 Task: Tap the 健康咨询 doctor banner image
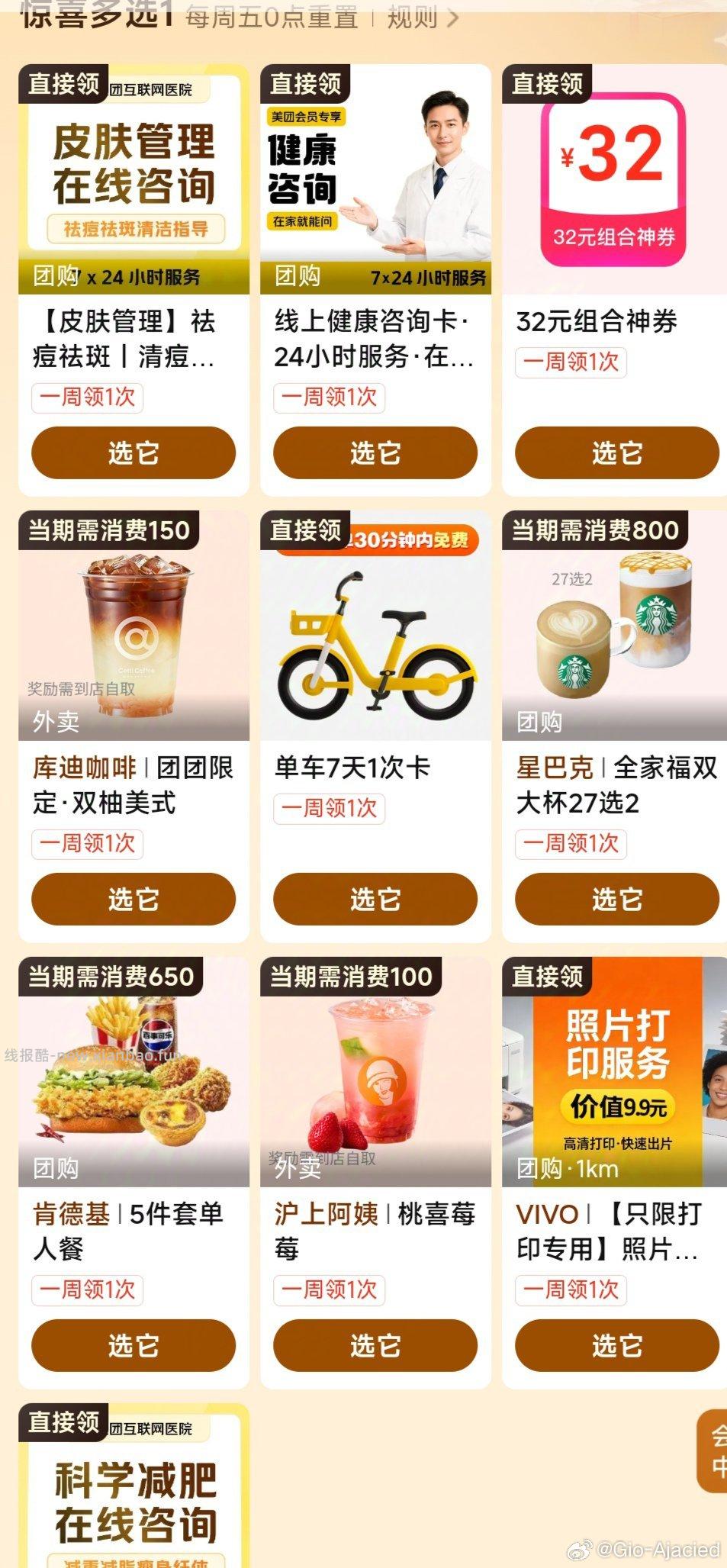[x=375, y=175]
